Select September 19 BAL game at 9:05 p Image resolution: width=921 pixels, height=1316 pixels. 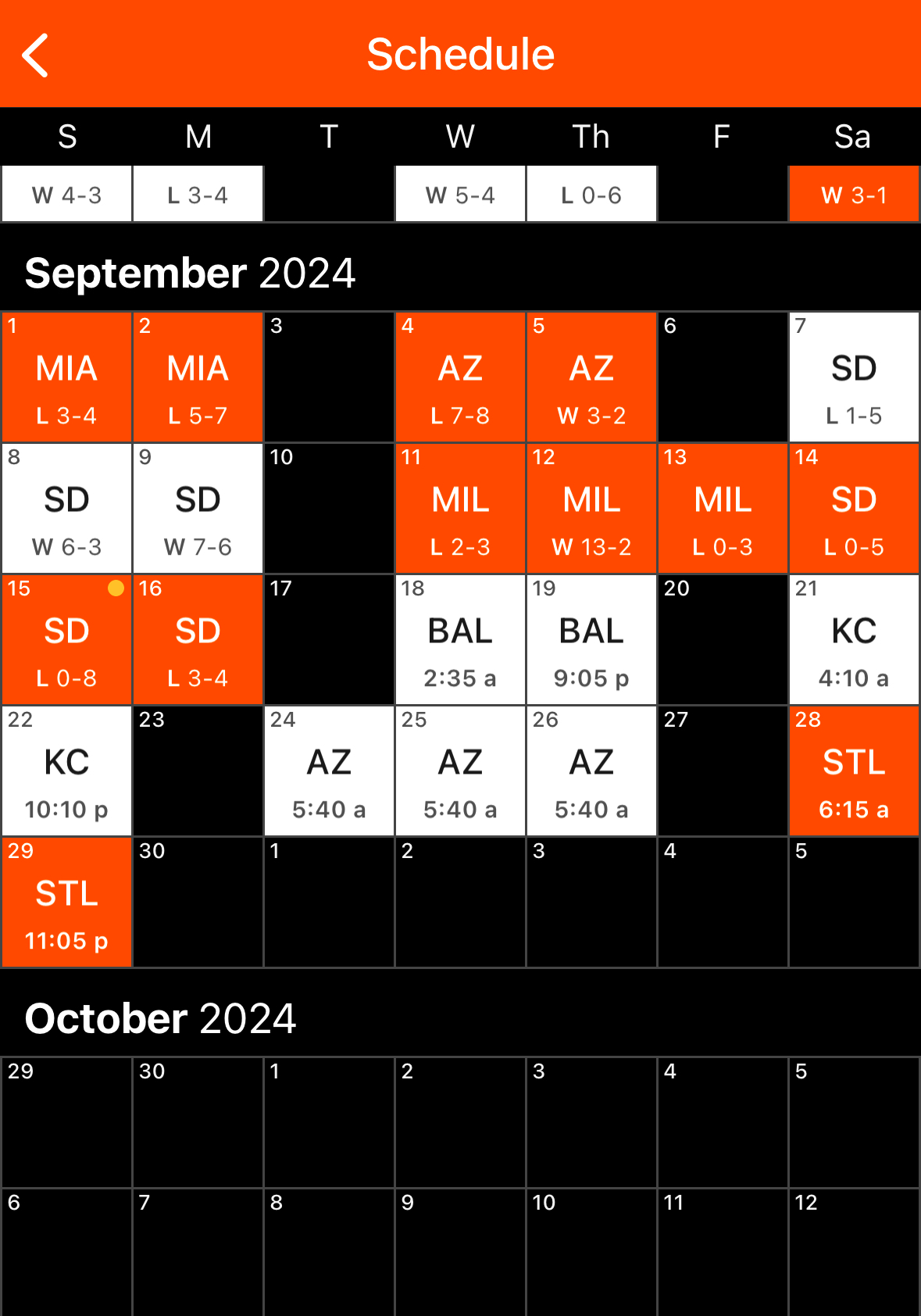(591, 640)
